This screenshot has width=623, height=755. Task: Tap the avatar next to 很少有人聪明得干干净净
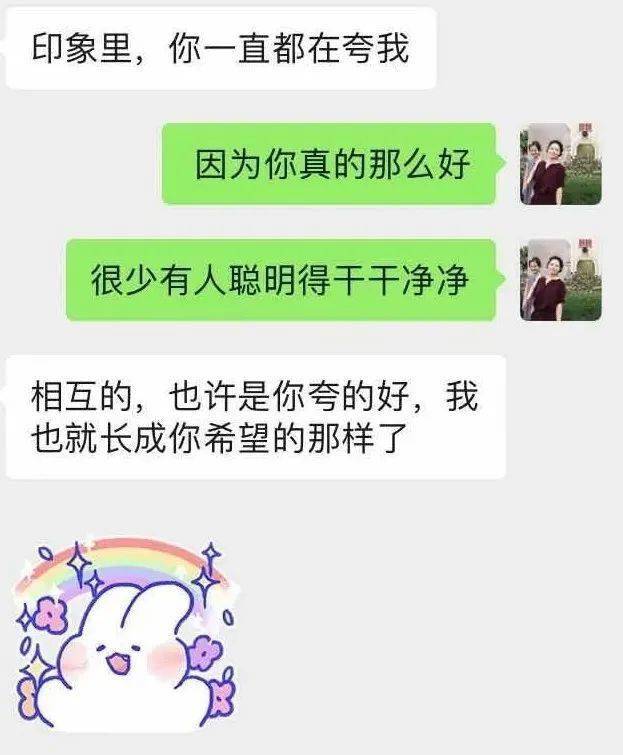click(x=560, y=280)
